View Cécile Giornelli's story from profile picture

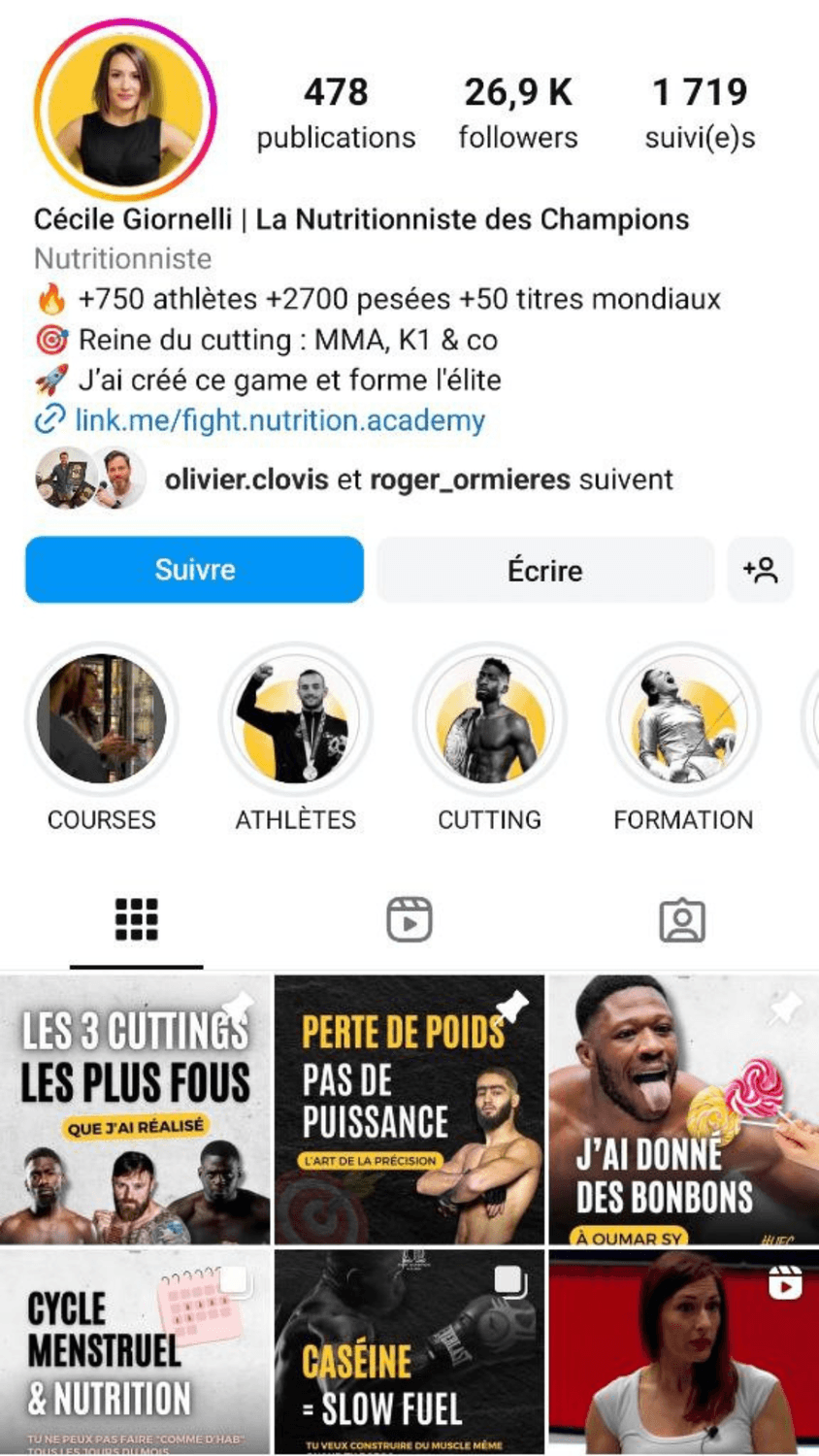coord(125,110)
